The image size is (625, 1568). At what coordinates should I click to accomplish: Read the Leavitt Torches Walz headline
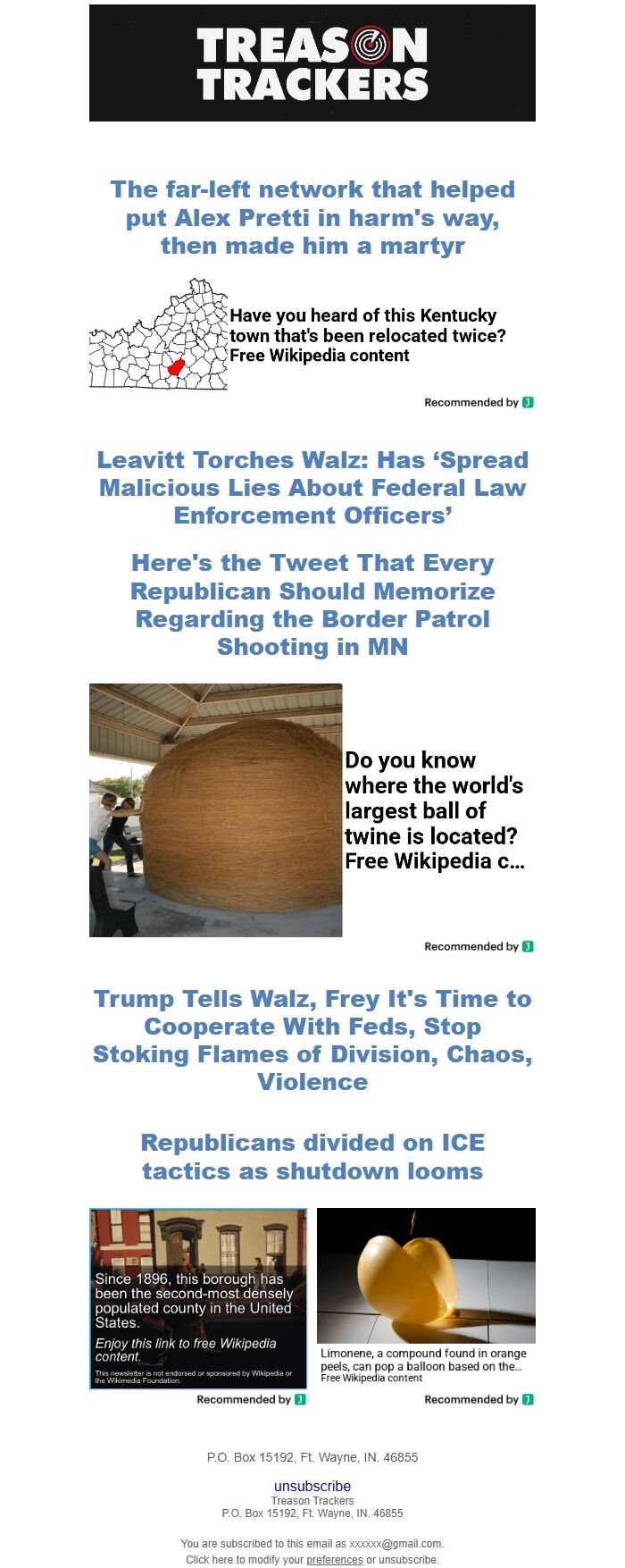[312, 488]
